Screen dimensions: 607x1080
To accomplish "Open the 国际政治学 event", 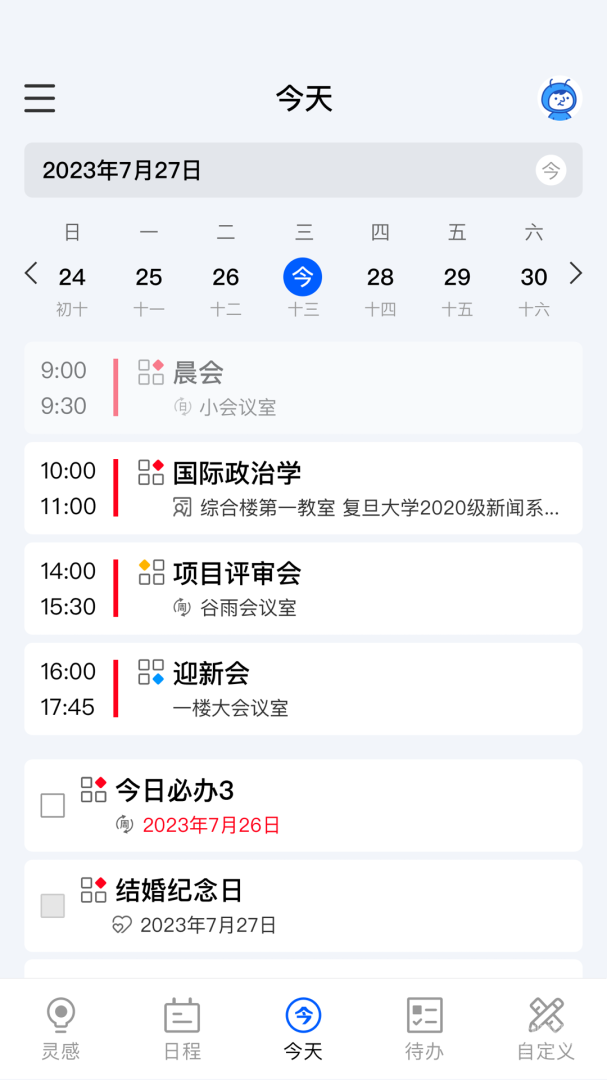I will click(x=303, y=488).
